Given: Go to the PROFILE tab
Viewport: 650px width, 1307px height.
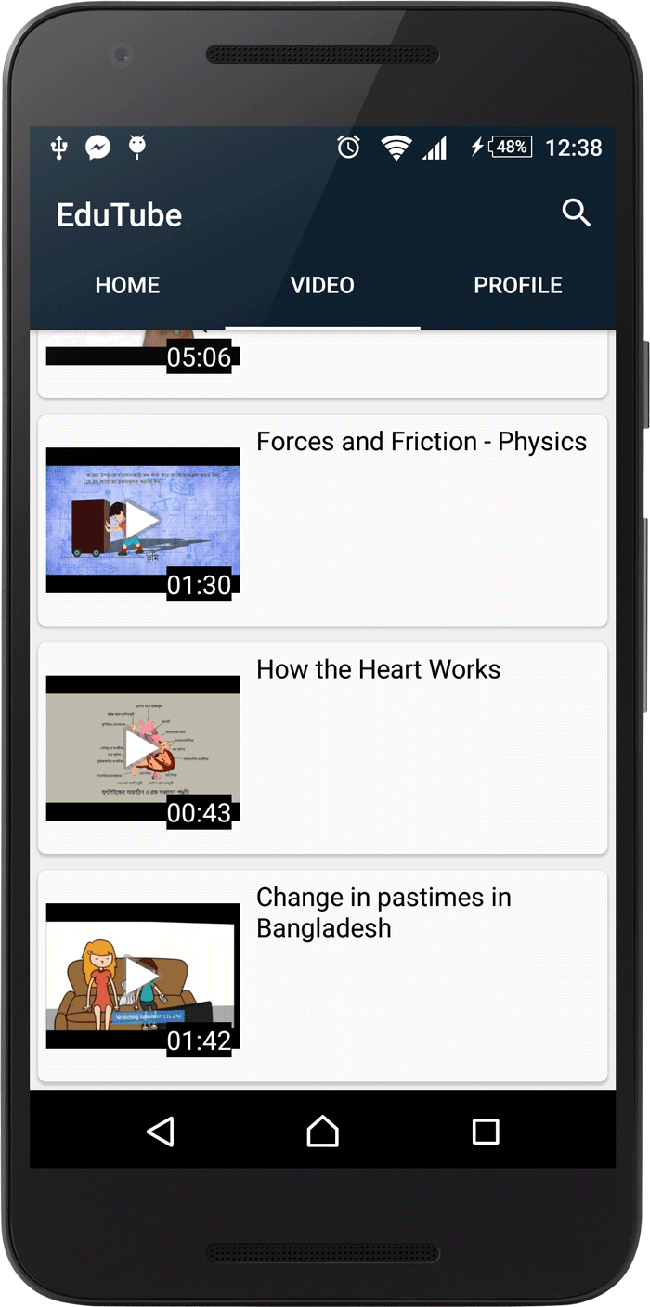Looking at the screenshot, I should 517,285.
